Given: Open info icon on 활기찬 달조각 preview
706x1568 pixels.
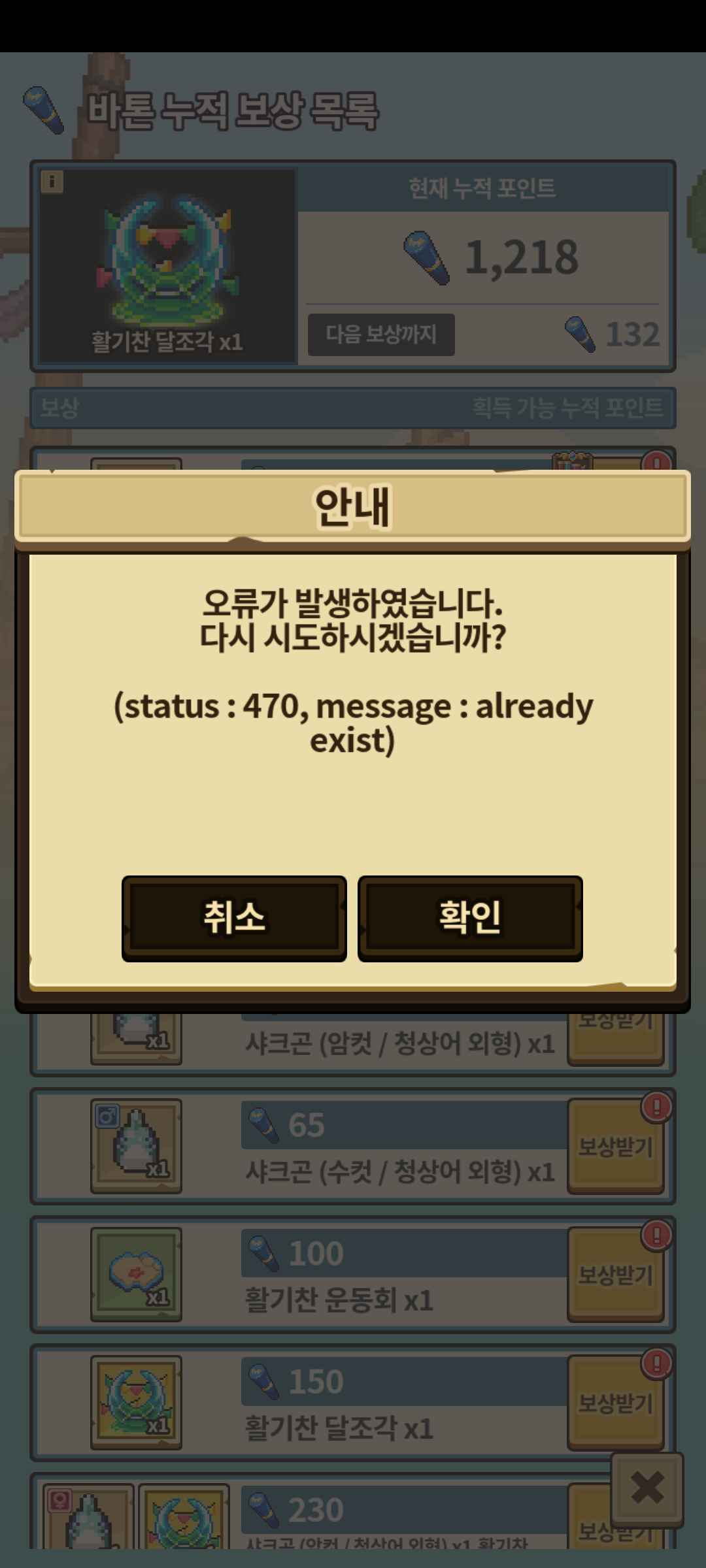Looking at the screenshot, I should click(52, 182).
